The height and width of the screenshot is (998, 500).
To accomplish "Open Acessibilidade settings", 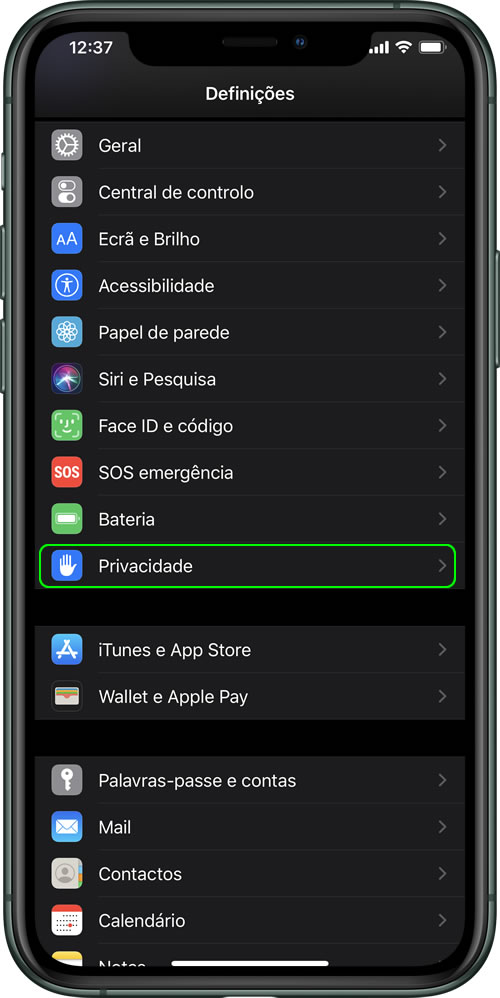I will click(x=249, y=286).
